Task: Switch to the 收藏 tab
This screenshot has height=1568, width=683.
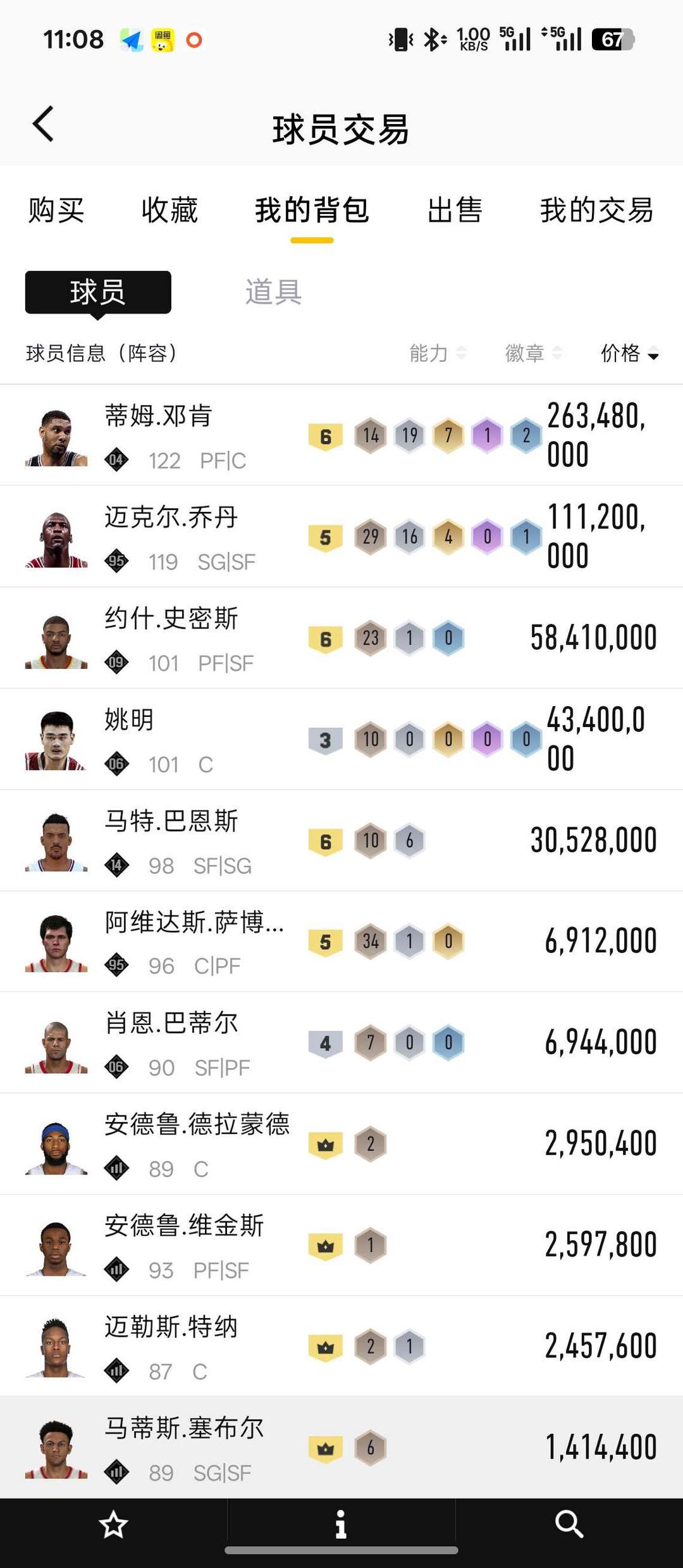Action: [169, 210]
